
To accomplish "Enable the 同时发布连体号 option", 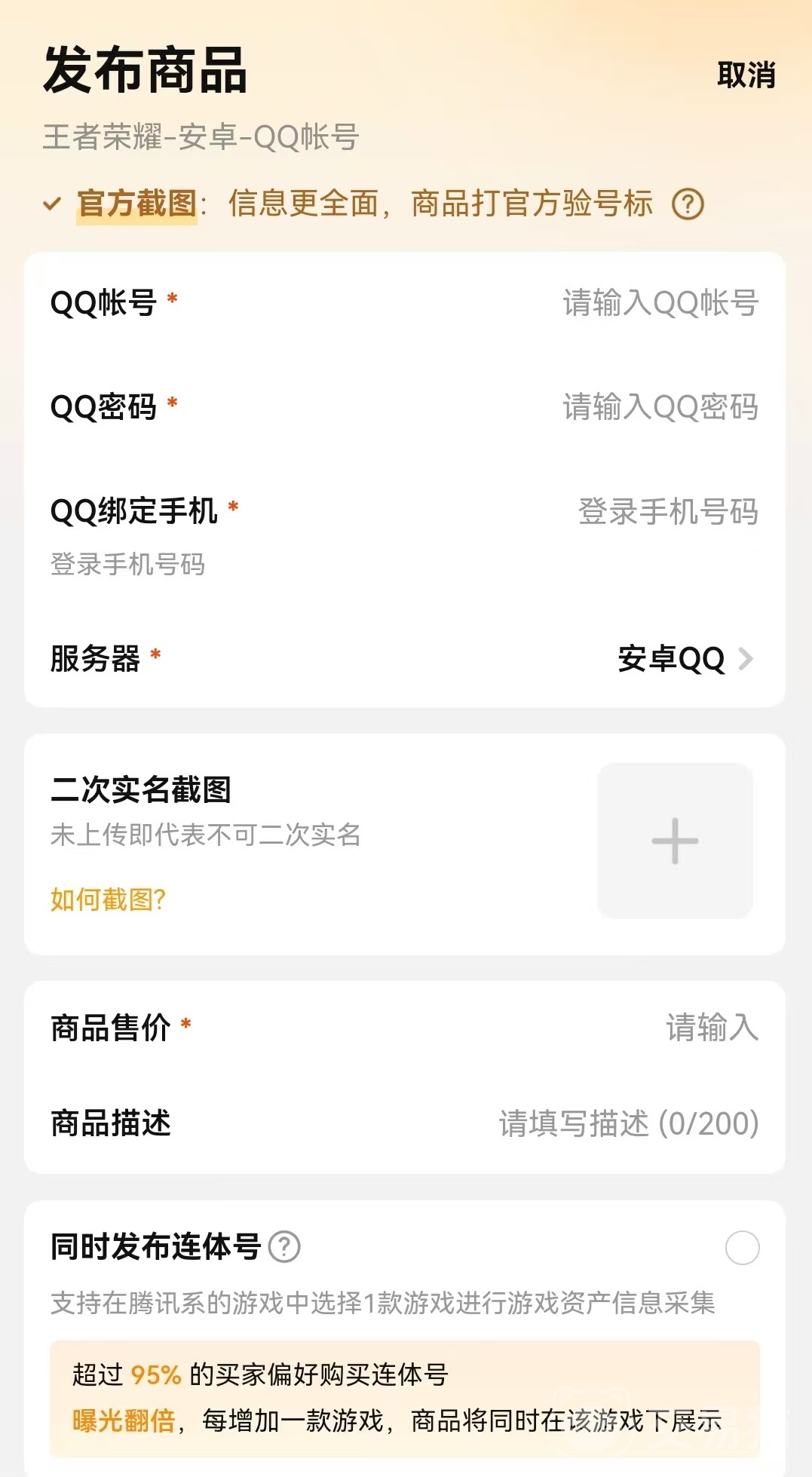I will (x=742, y=1248).
